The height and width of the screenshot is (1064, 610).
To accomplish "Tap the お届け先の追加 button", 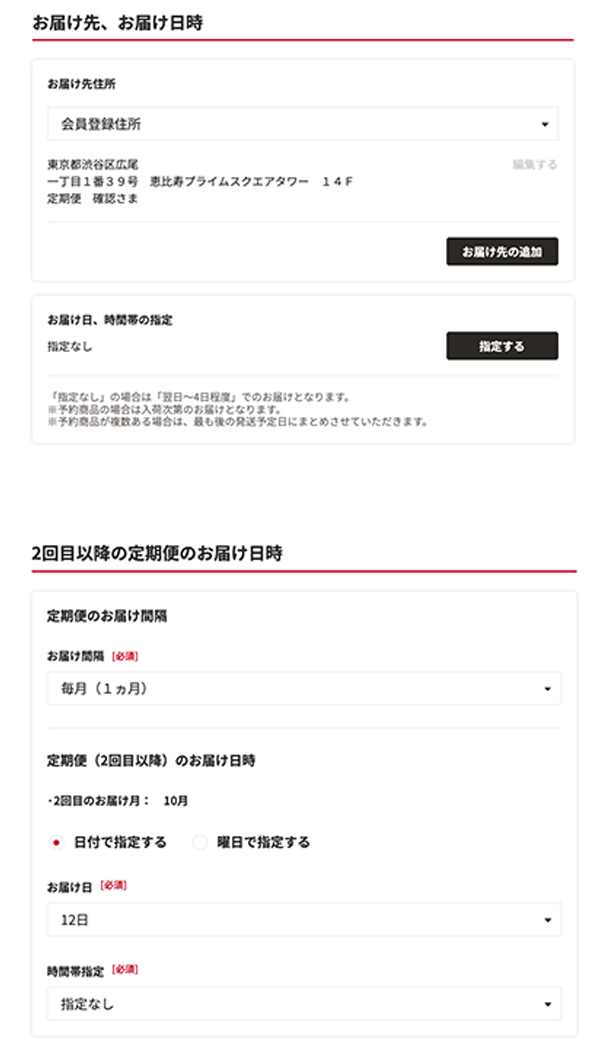I will [x=502, y=252].
